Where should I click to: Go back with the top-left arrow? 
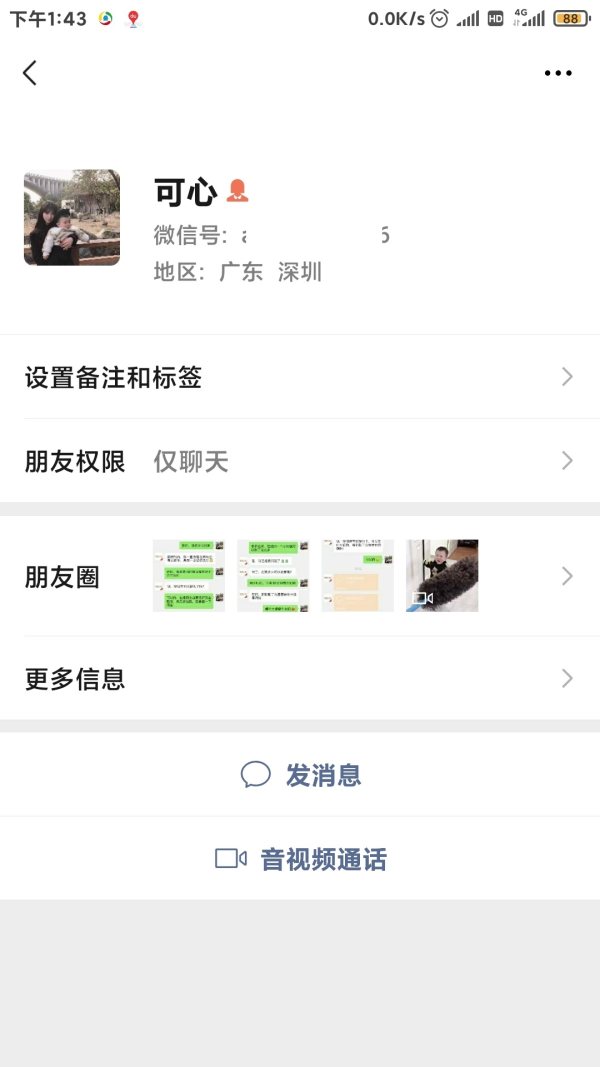tap(29, 73)
